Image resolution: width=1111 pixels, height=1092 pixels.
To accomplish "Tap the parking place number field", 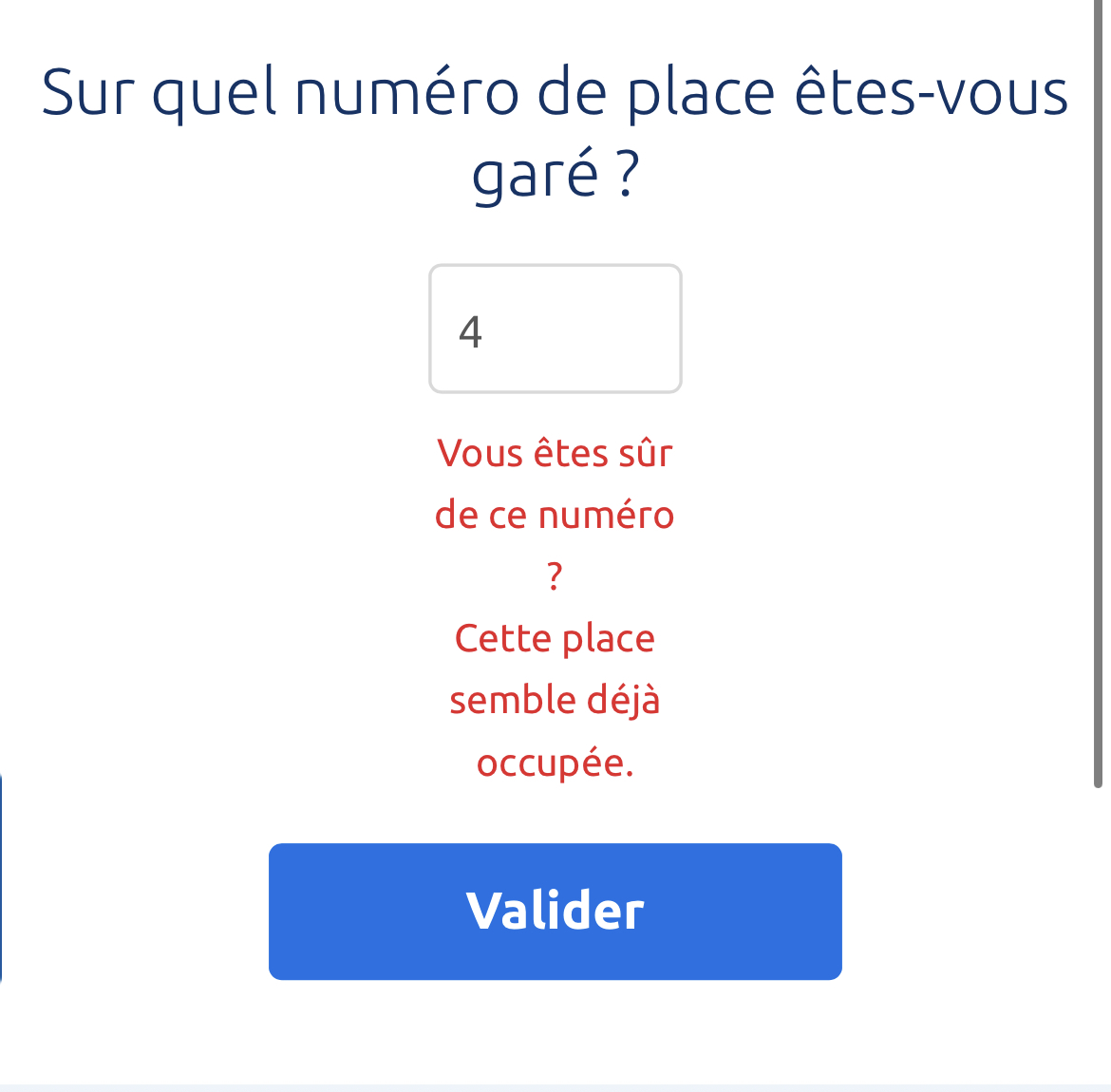I will [x=555, y=329].
